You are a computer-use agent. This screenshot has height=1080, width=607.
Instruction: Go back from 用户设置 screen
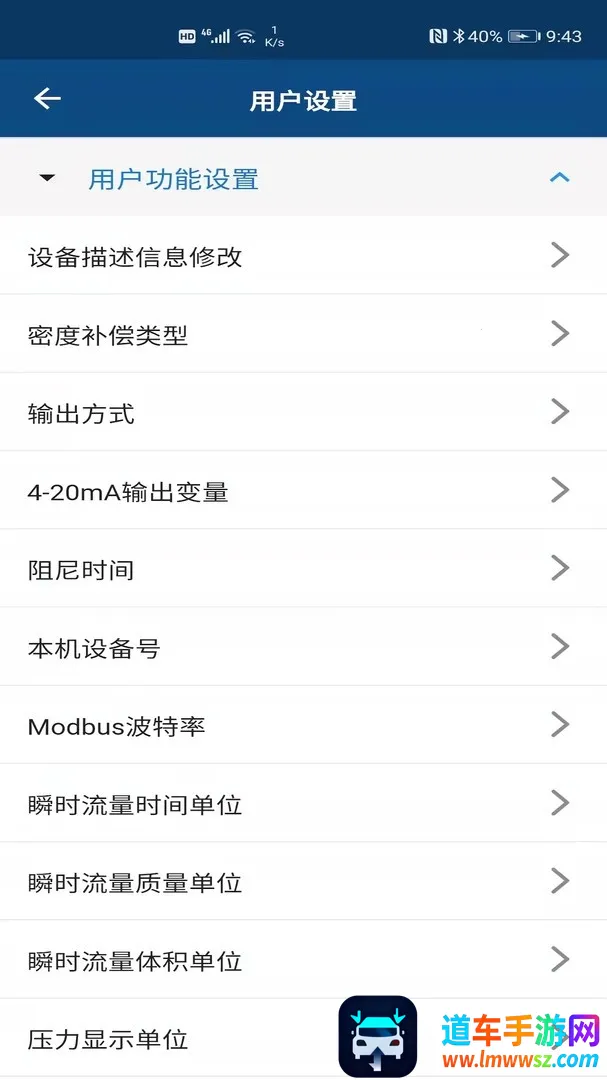point(47,98)
